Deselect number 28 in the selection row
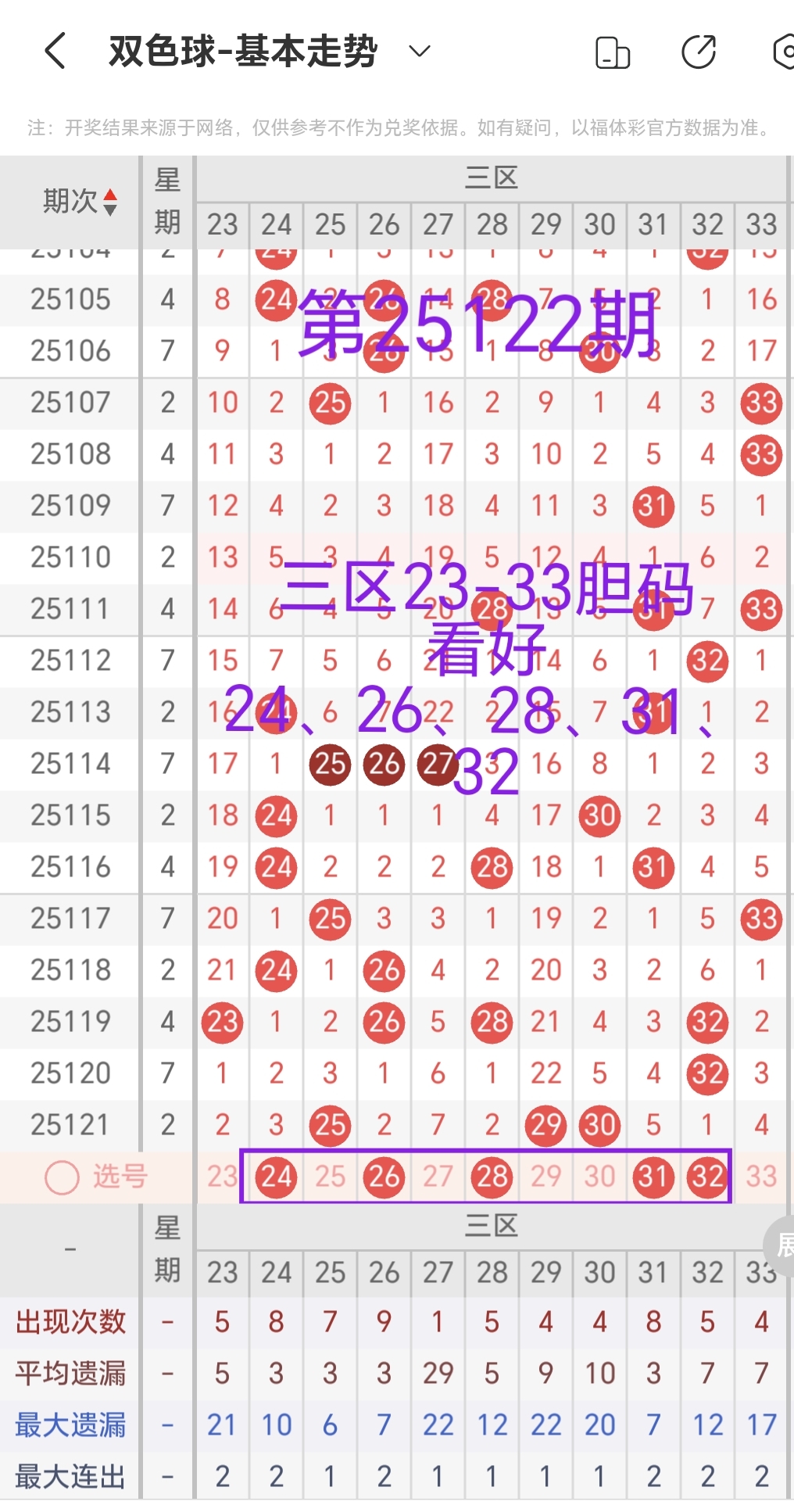The width and height of the screenshot is (794, 1512). click(x=492, y=1176)
